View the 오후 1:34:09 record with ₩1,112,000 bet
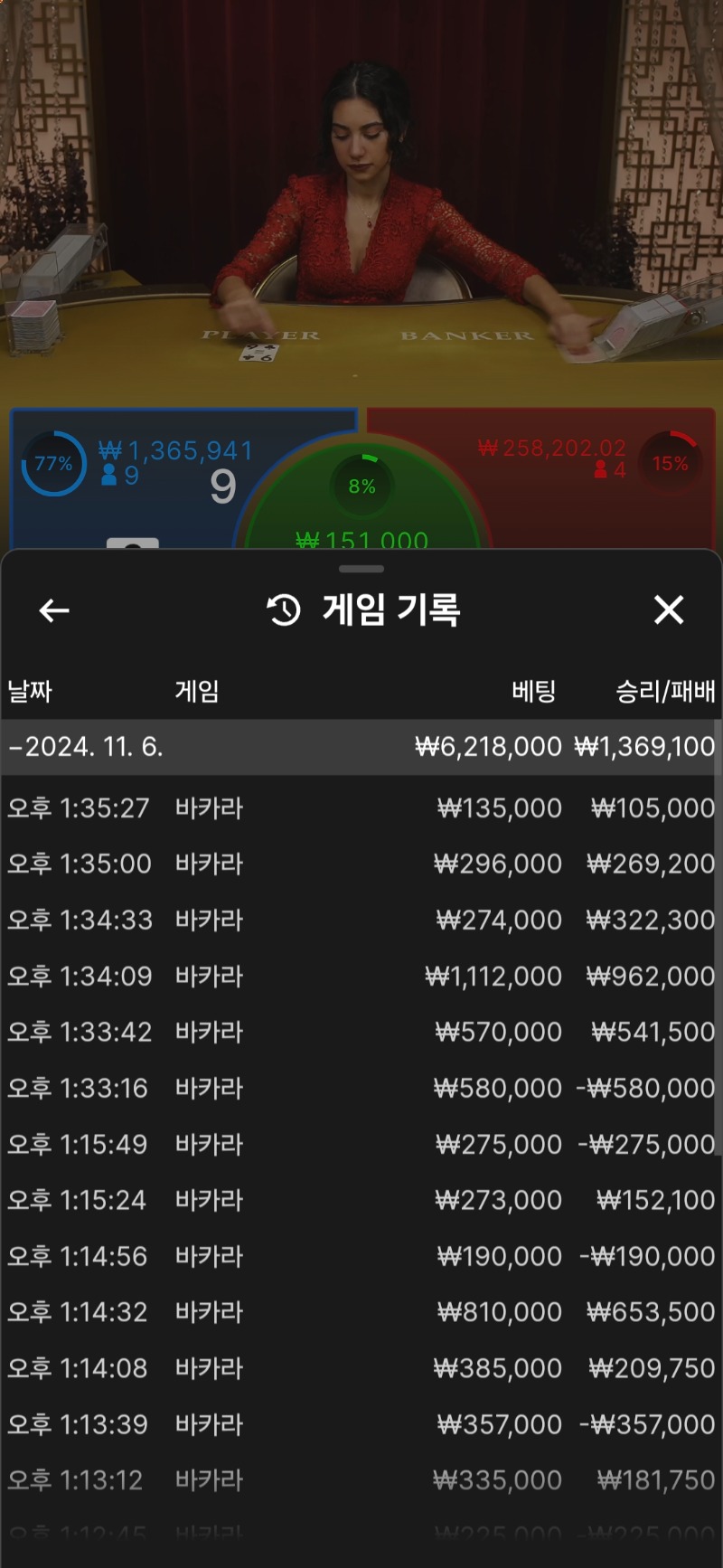Image resolution: width=723 pixels, height=1568 pixels. pos(360,976)
